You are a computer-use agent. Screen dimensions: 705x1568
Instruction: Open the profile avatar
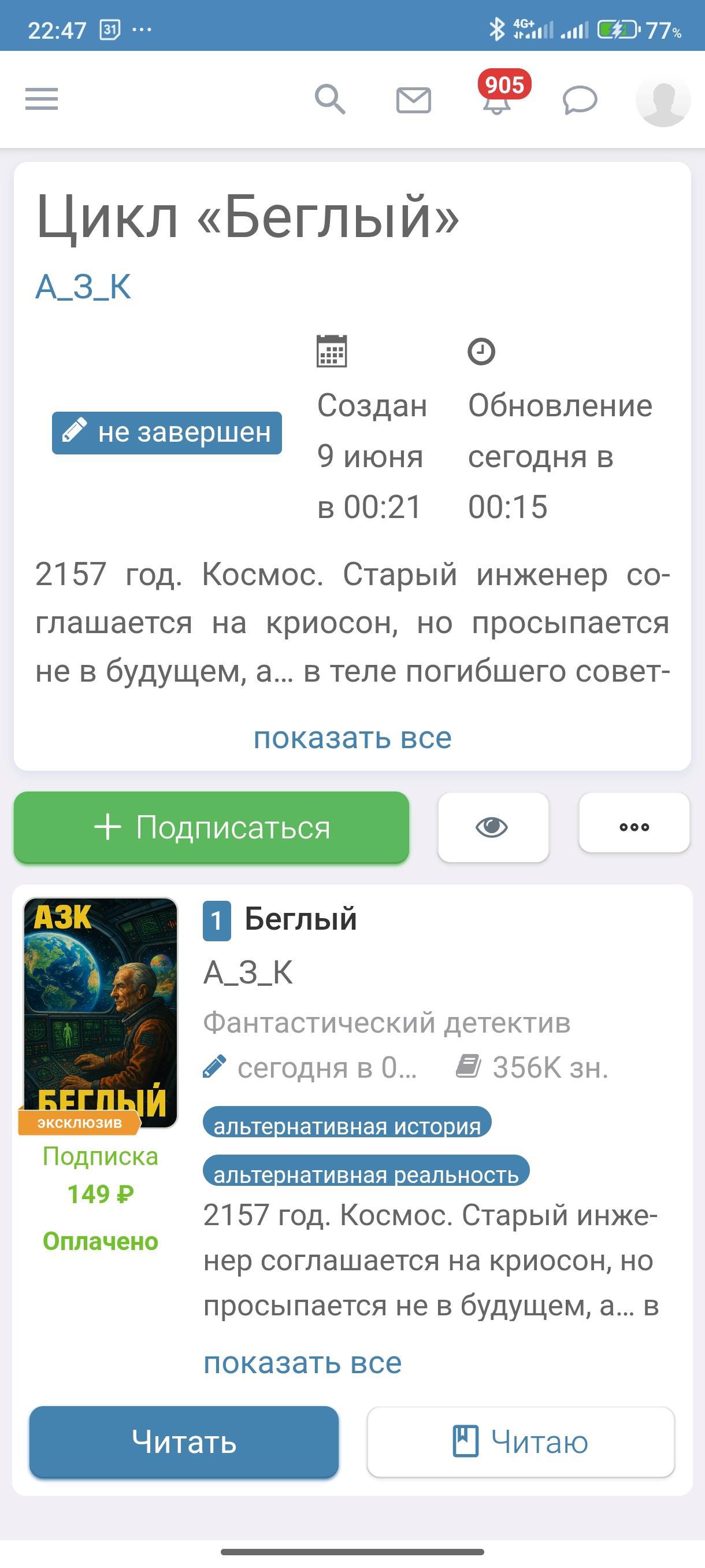(x=662, y=100)
